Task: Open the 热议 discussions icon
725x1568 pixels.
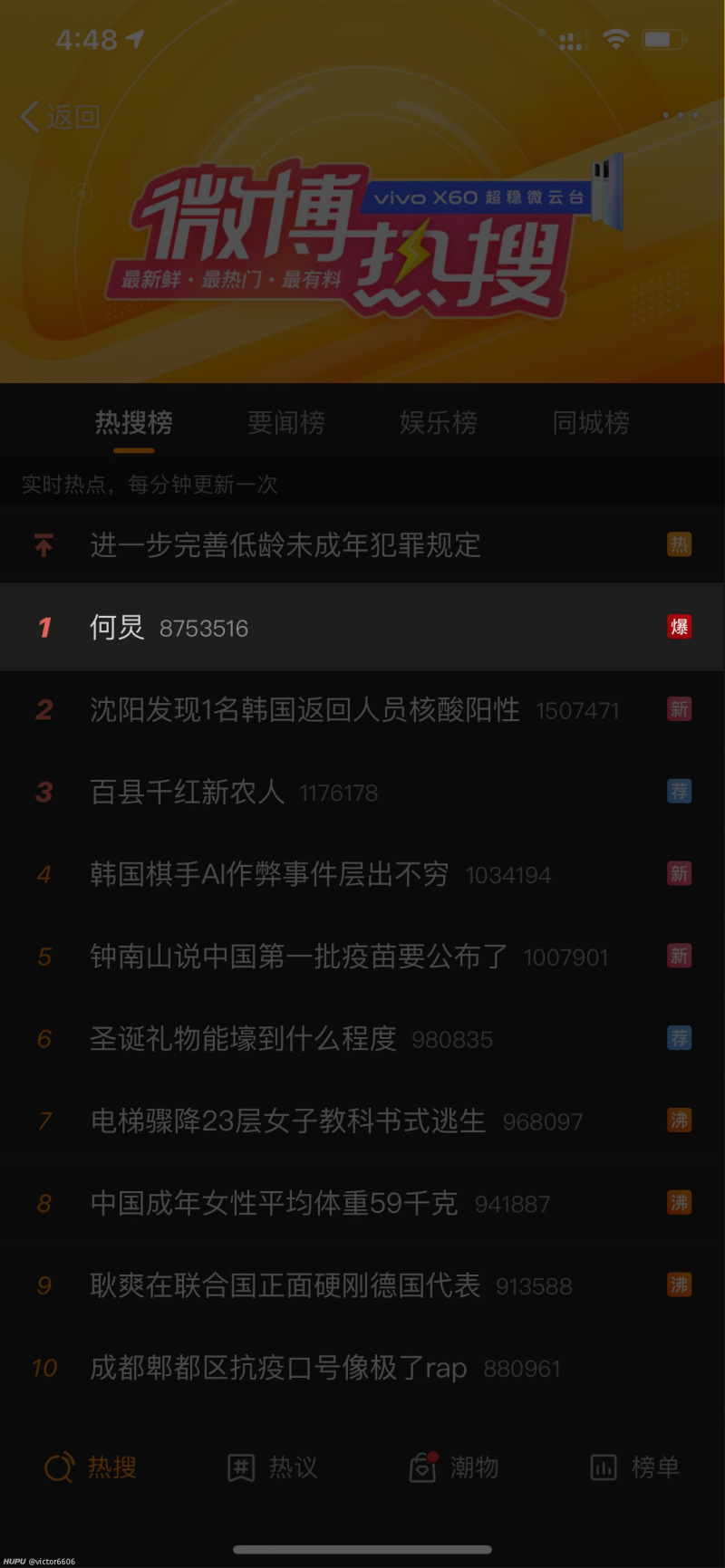Action: 272,1467
